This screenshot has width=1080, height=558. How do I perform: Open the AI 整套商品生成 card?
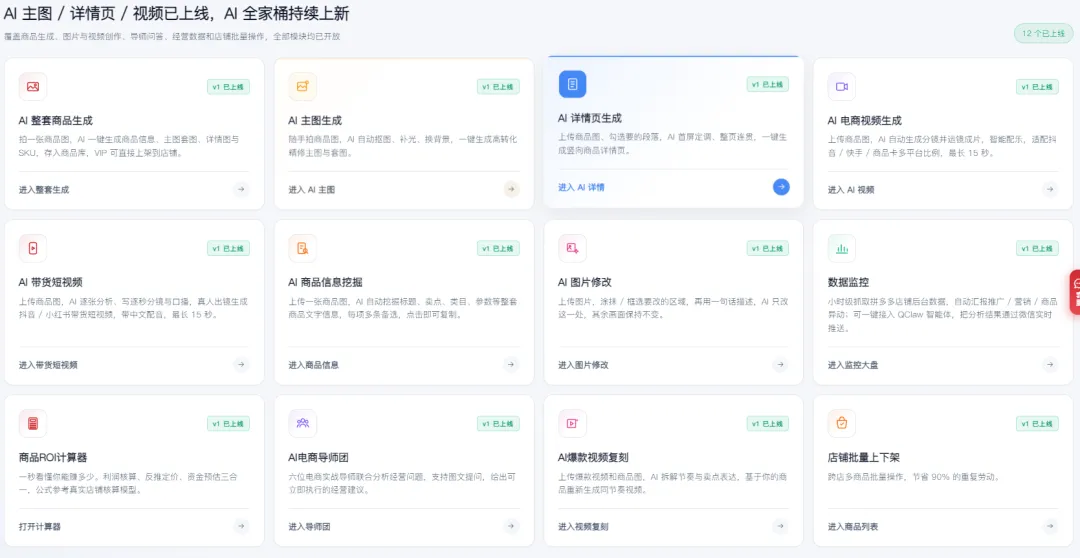click(x=134, y=134)
